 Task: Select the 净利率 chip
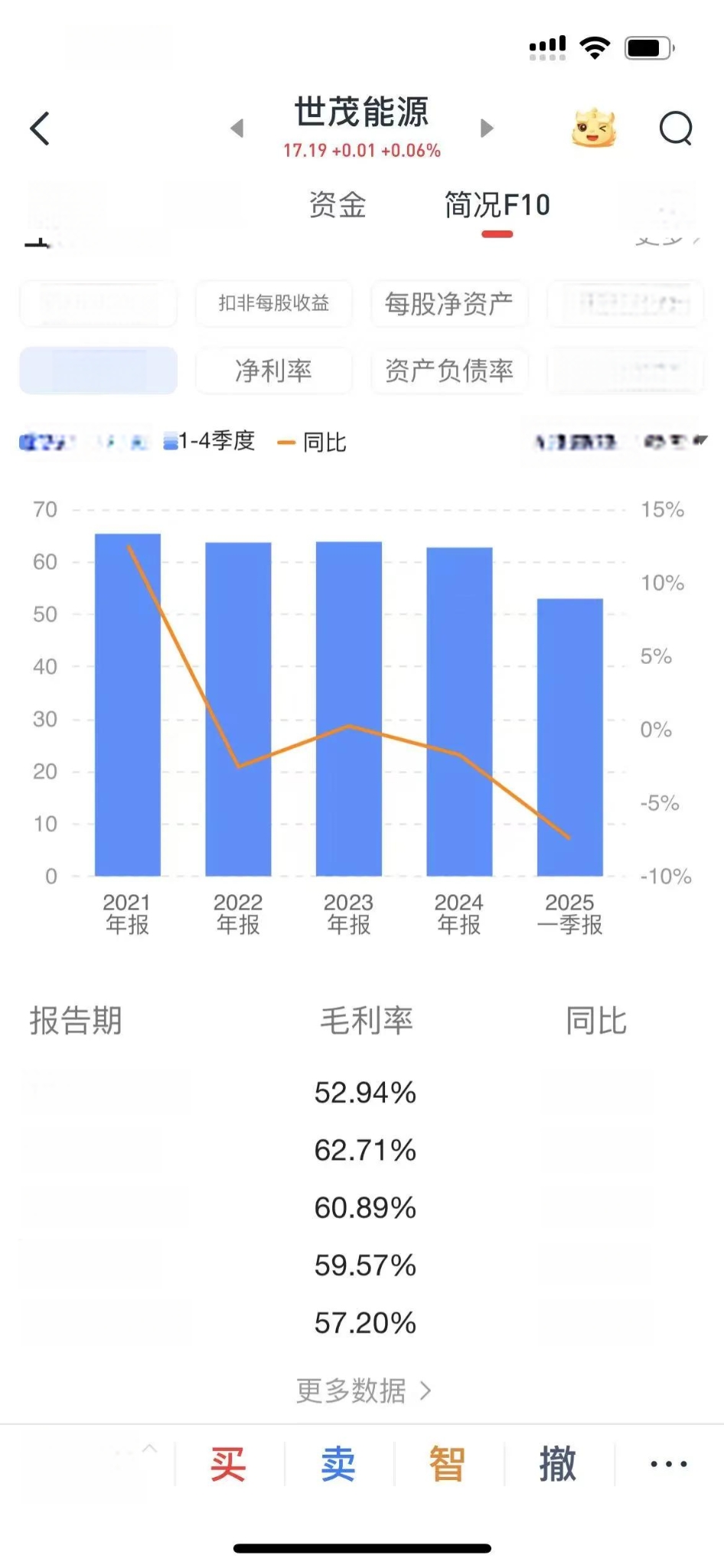[274, 371]
